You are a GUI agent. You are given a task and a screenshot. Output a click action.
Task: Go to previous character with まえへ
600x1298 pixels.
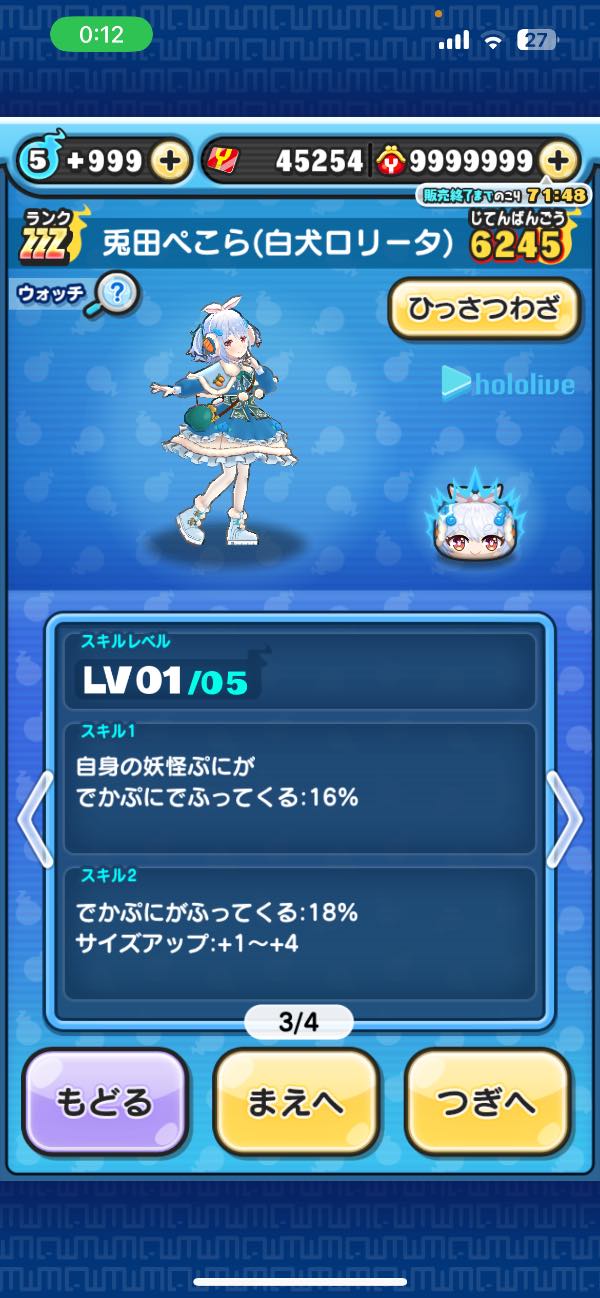(x=296, y=1101)
